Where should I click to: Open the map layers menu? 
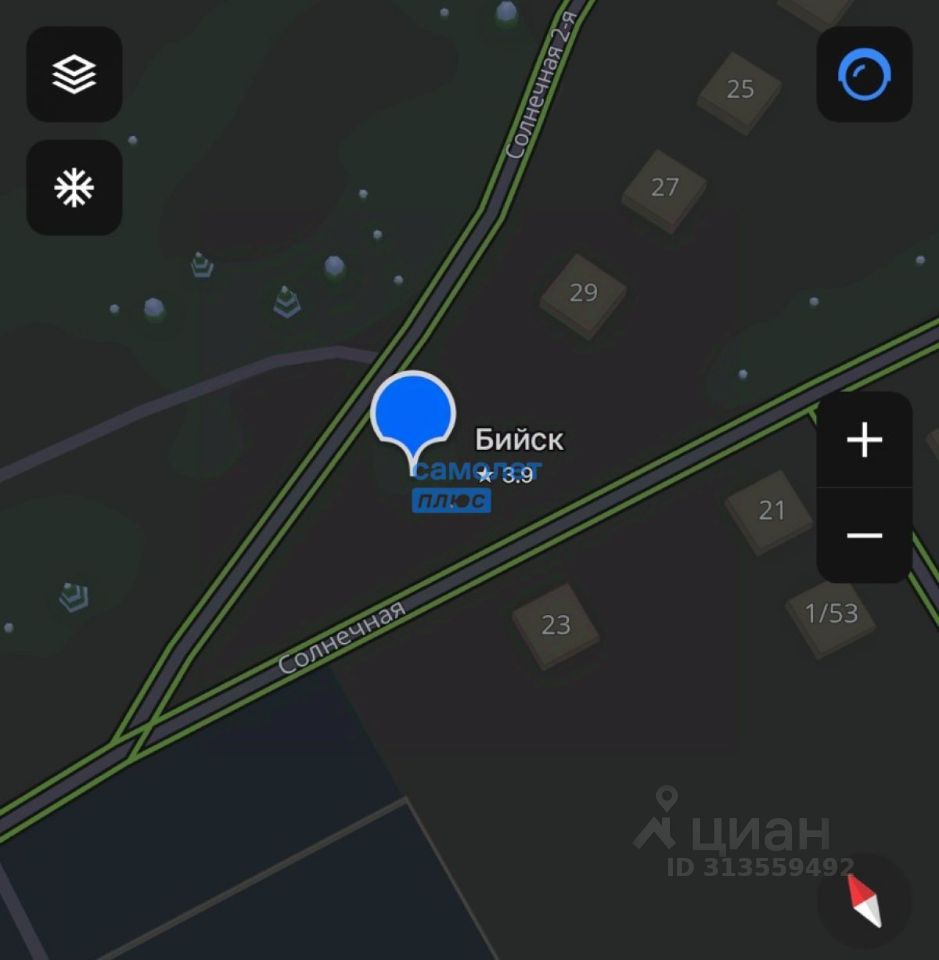74,74
